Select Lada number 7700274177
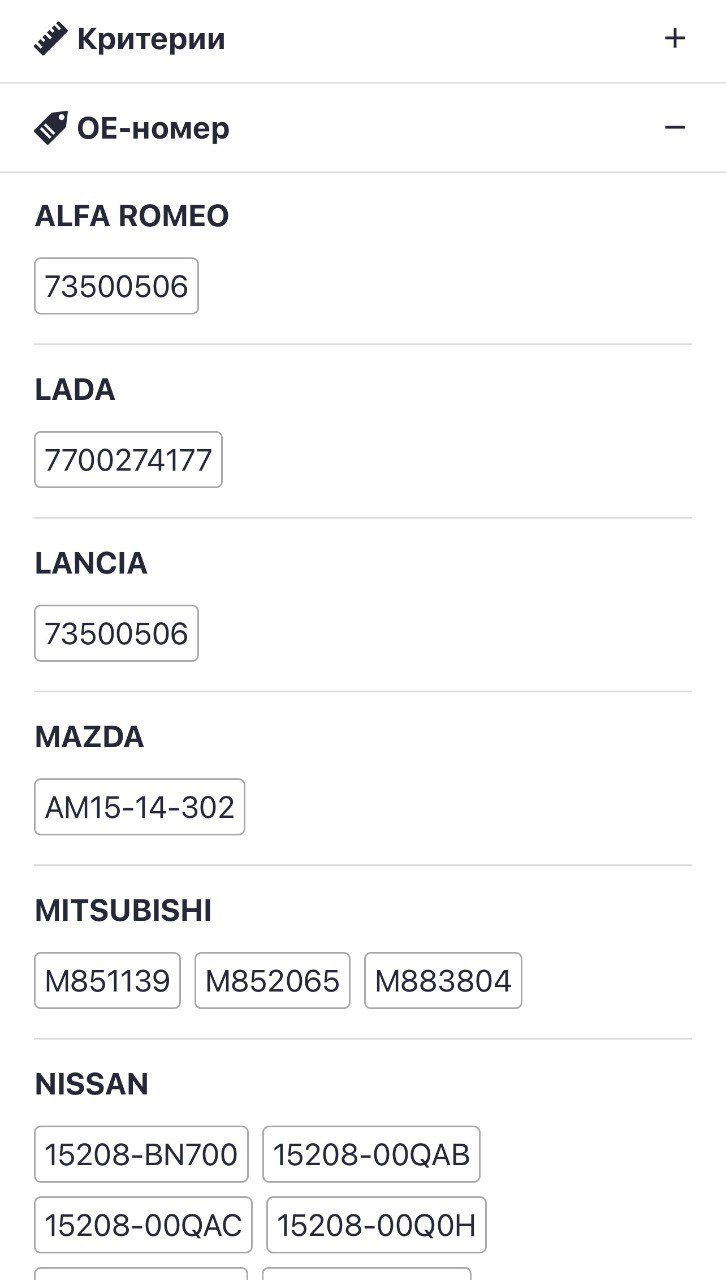Viewport: 726px width, 1280px height. coord(128,460)
